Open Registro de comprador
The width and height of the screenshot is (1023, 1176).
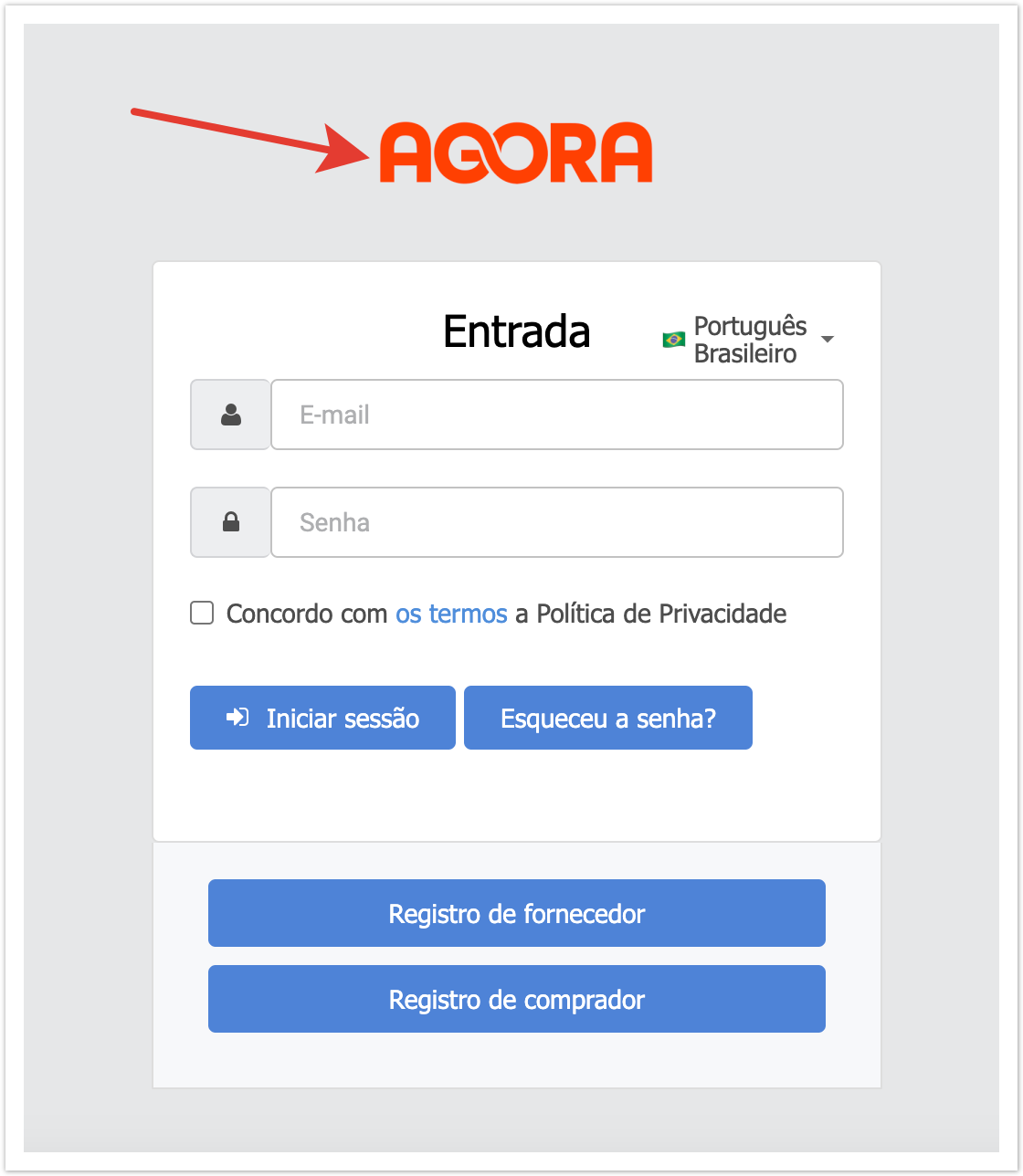tap(516, 1000)
